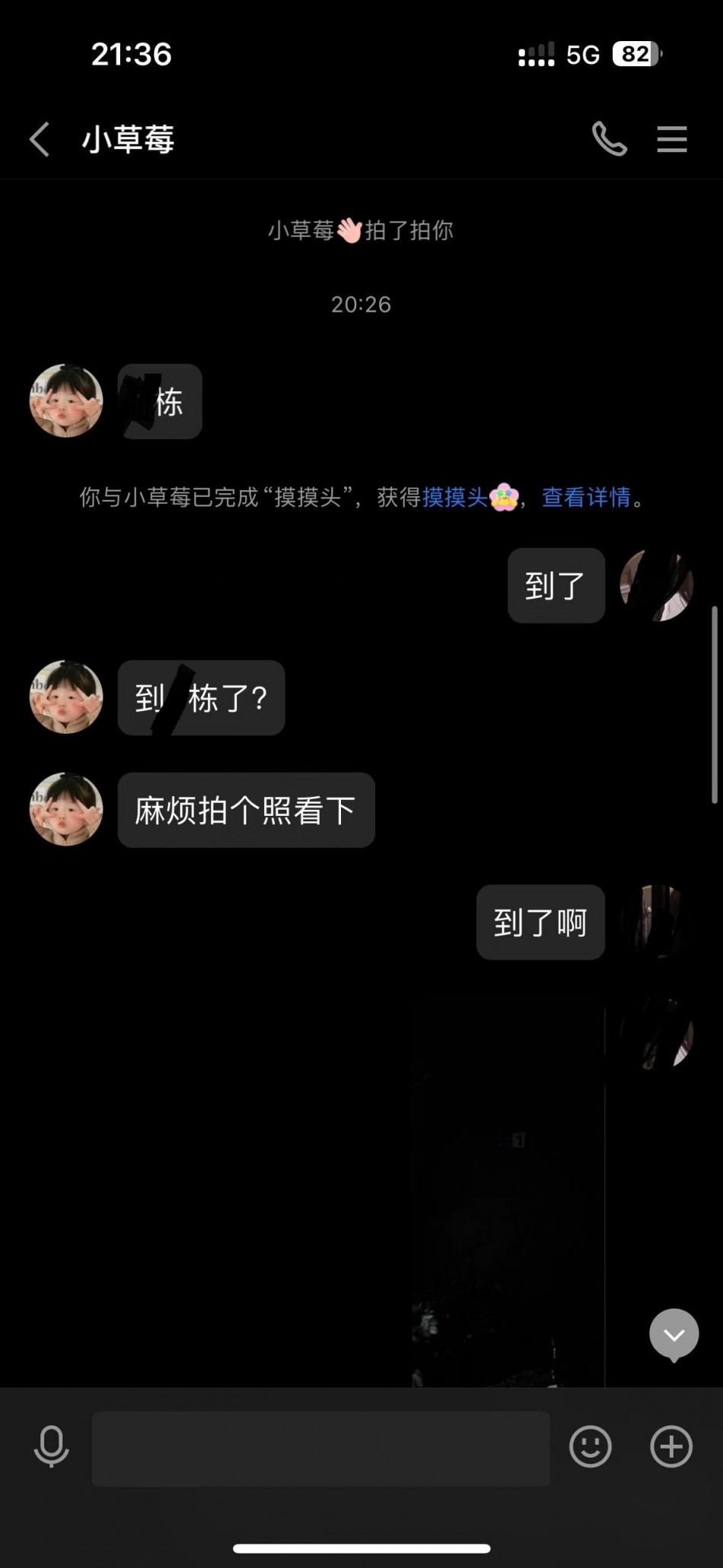Jump to the latest messages
Image resolution: width=723 pixels, height=1568 pixels.
click(x=674, y=1334)
